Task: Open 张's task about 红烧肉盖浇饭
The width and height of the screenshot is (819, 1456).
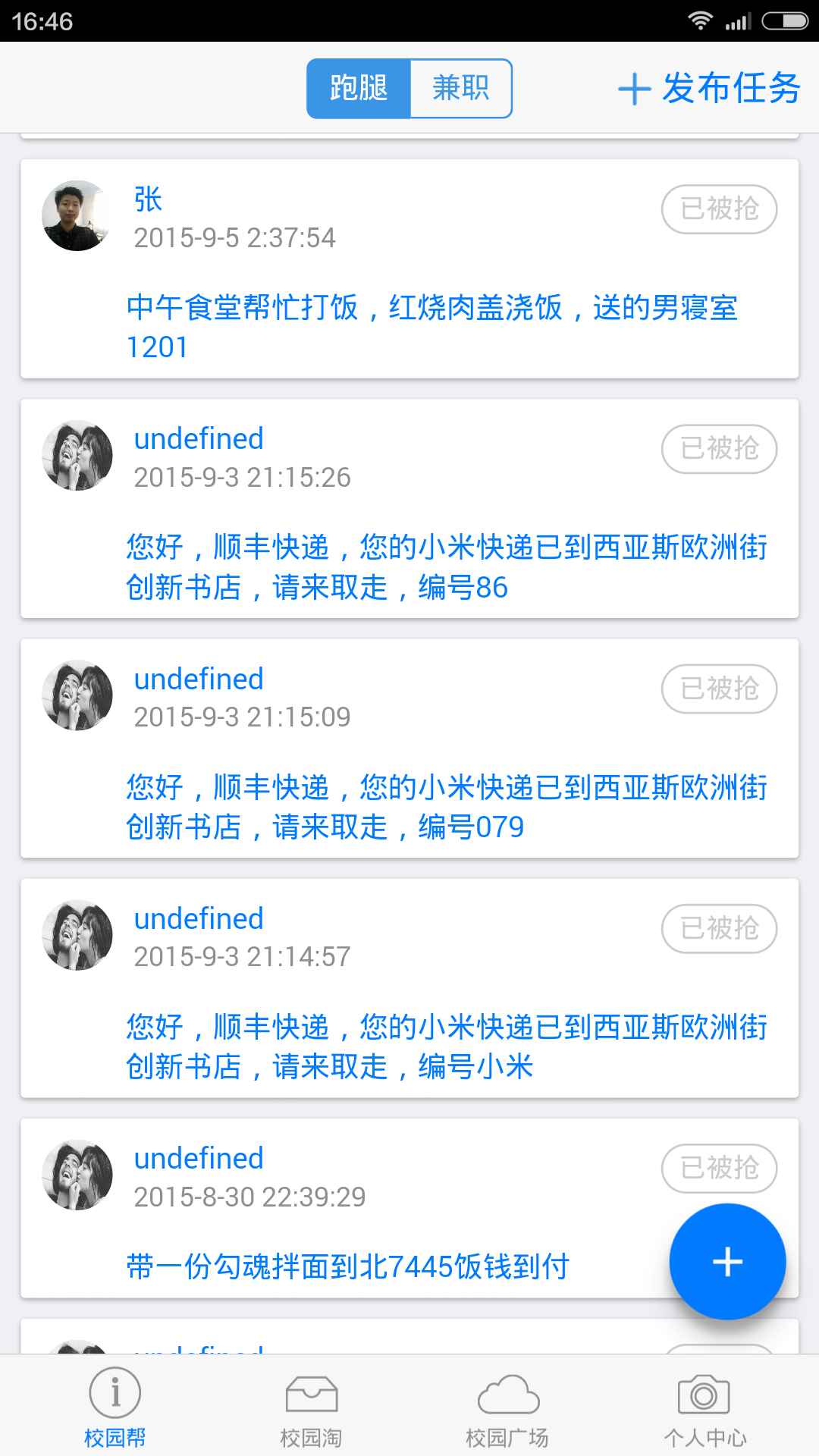Action: (x=432, y=327)
